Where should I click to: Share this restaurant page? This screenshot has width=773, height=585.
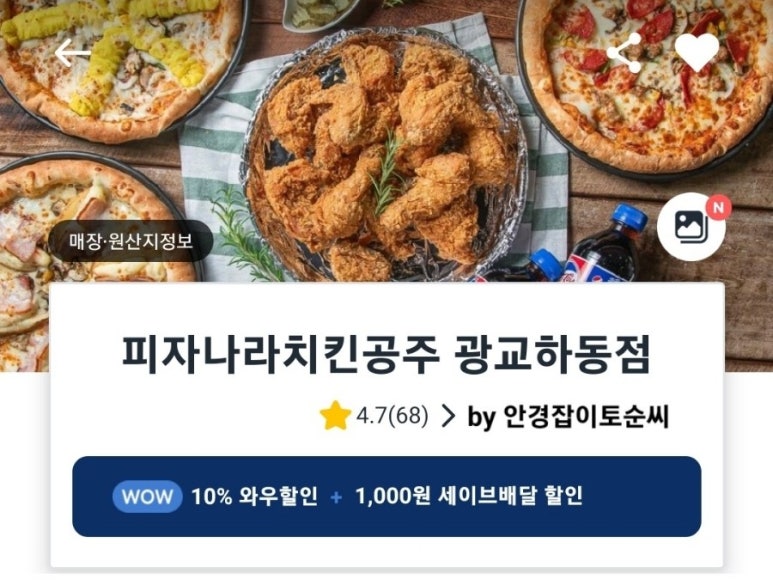tap(624, 52)
